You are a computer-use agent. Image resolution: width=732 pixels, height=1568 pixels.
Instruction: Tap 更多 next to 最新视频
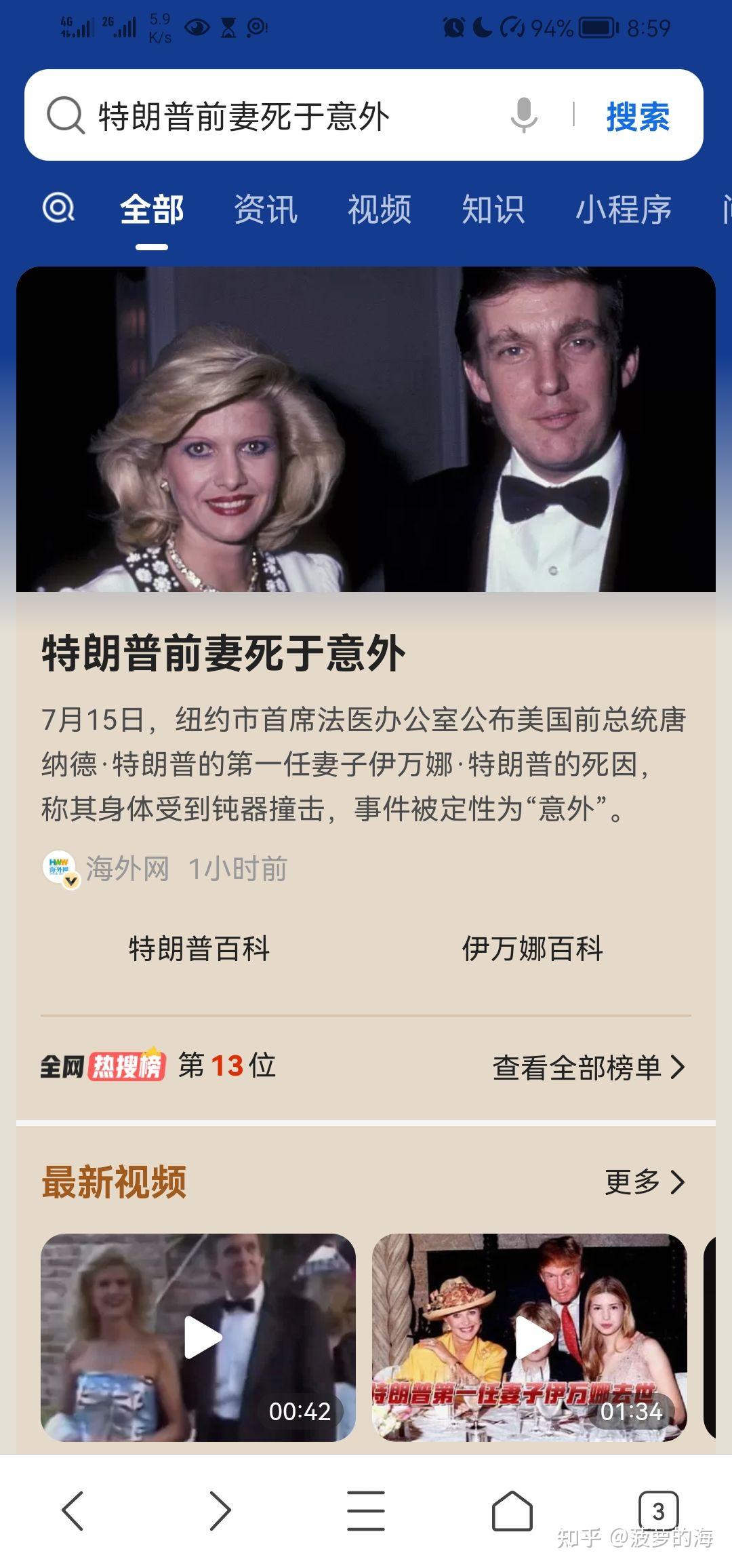644,1181
